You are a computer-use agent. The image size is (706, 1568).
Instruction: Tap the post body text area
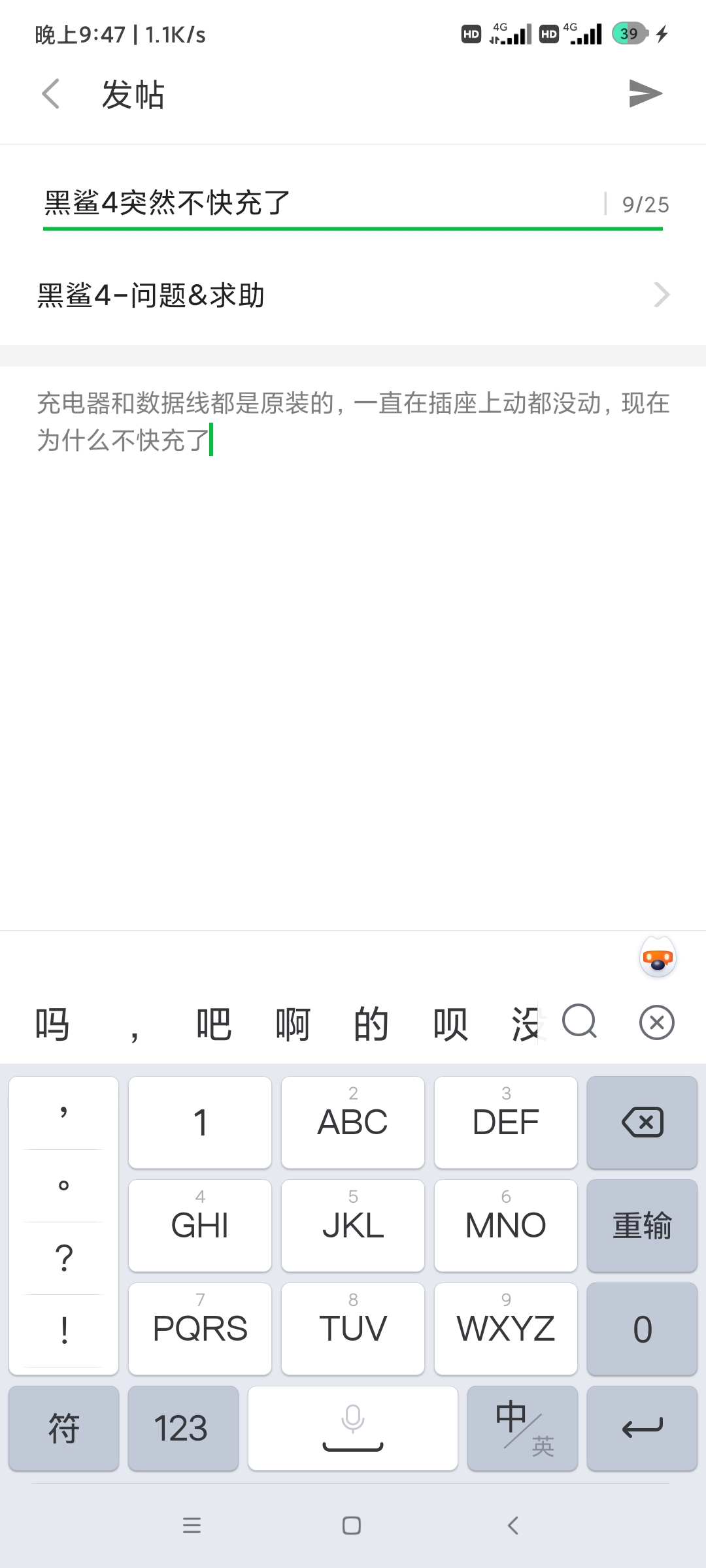[x=353, y=647]
